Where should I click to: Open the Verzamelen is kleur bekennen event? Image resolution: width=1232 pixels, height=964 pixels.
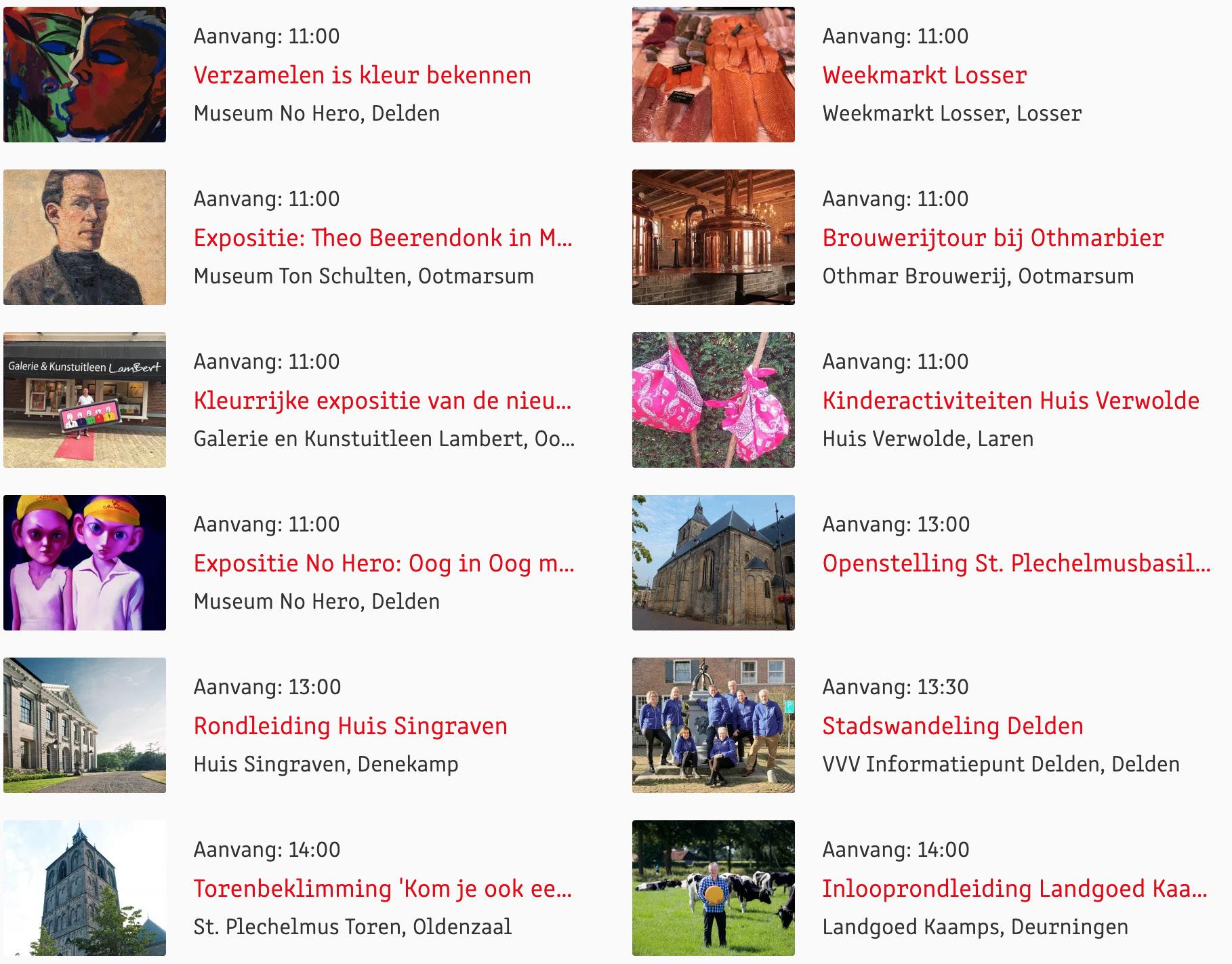(362, 75)
